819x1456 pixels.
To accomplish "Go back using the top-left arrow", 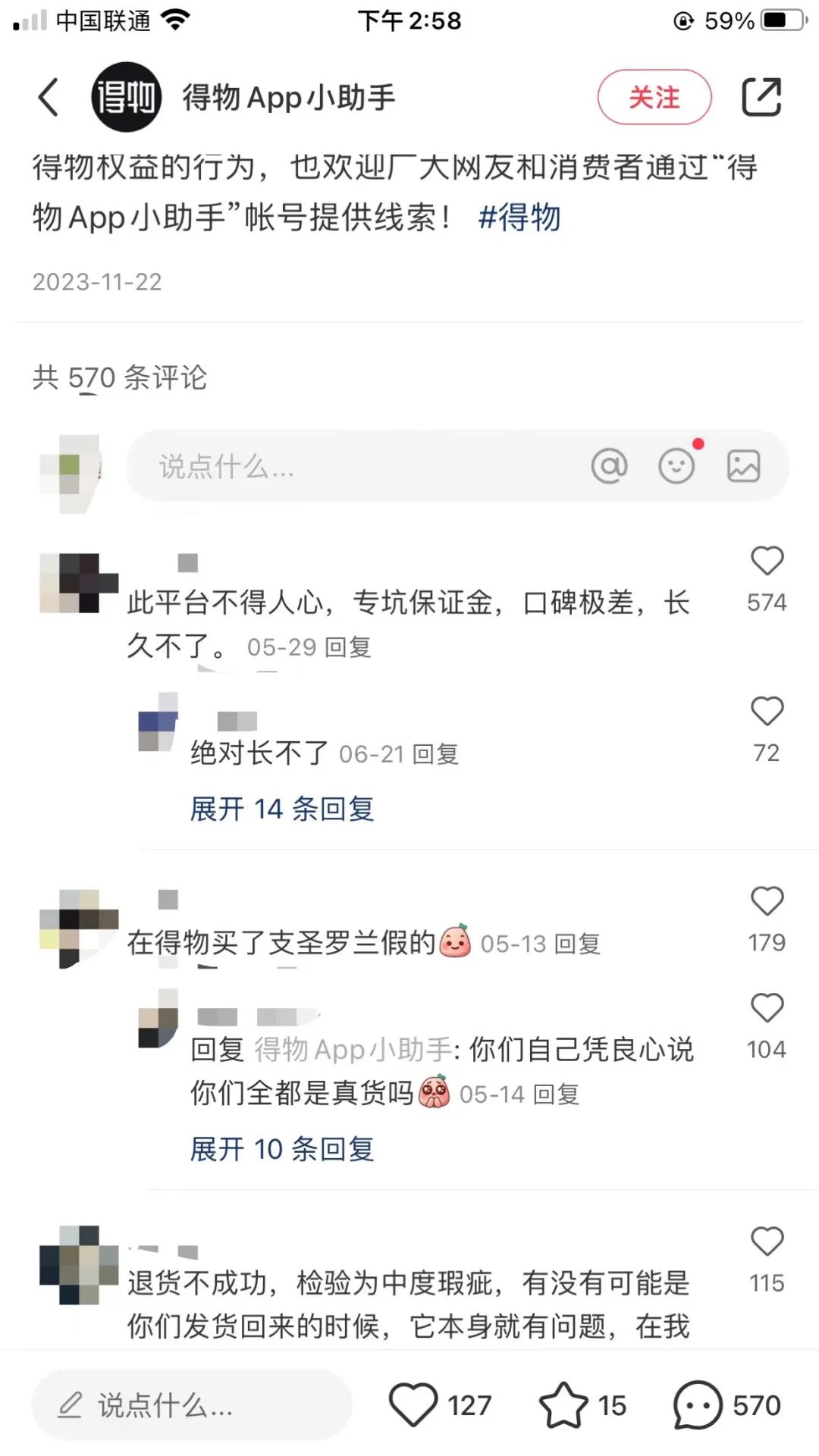I will tap(49, 97).
